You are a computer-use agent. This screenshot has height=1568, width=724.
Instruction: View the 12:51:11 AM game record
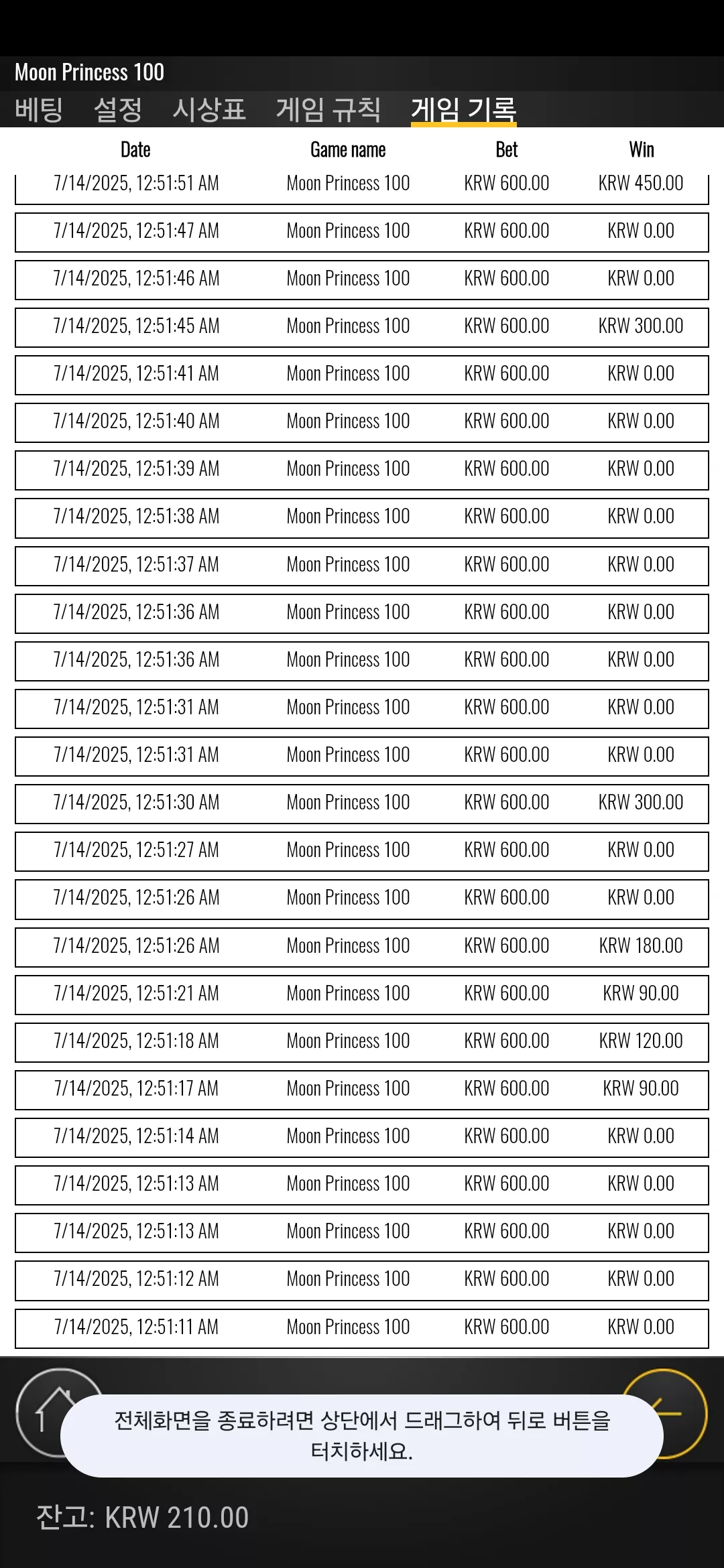tap(362, 1328)
